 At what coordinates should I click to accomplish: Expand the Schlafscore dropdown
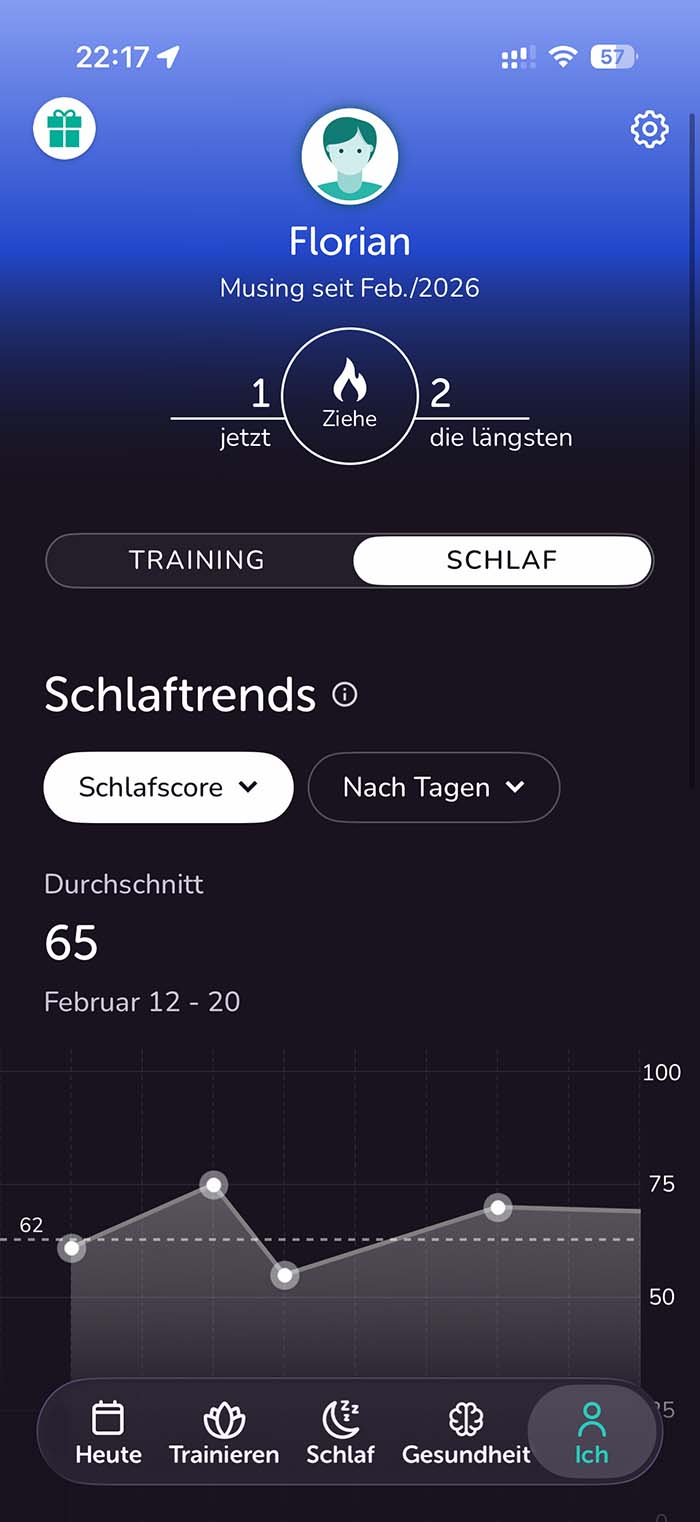(x=168, y=787)
